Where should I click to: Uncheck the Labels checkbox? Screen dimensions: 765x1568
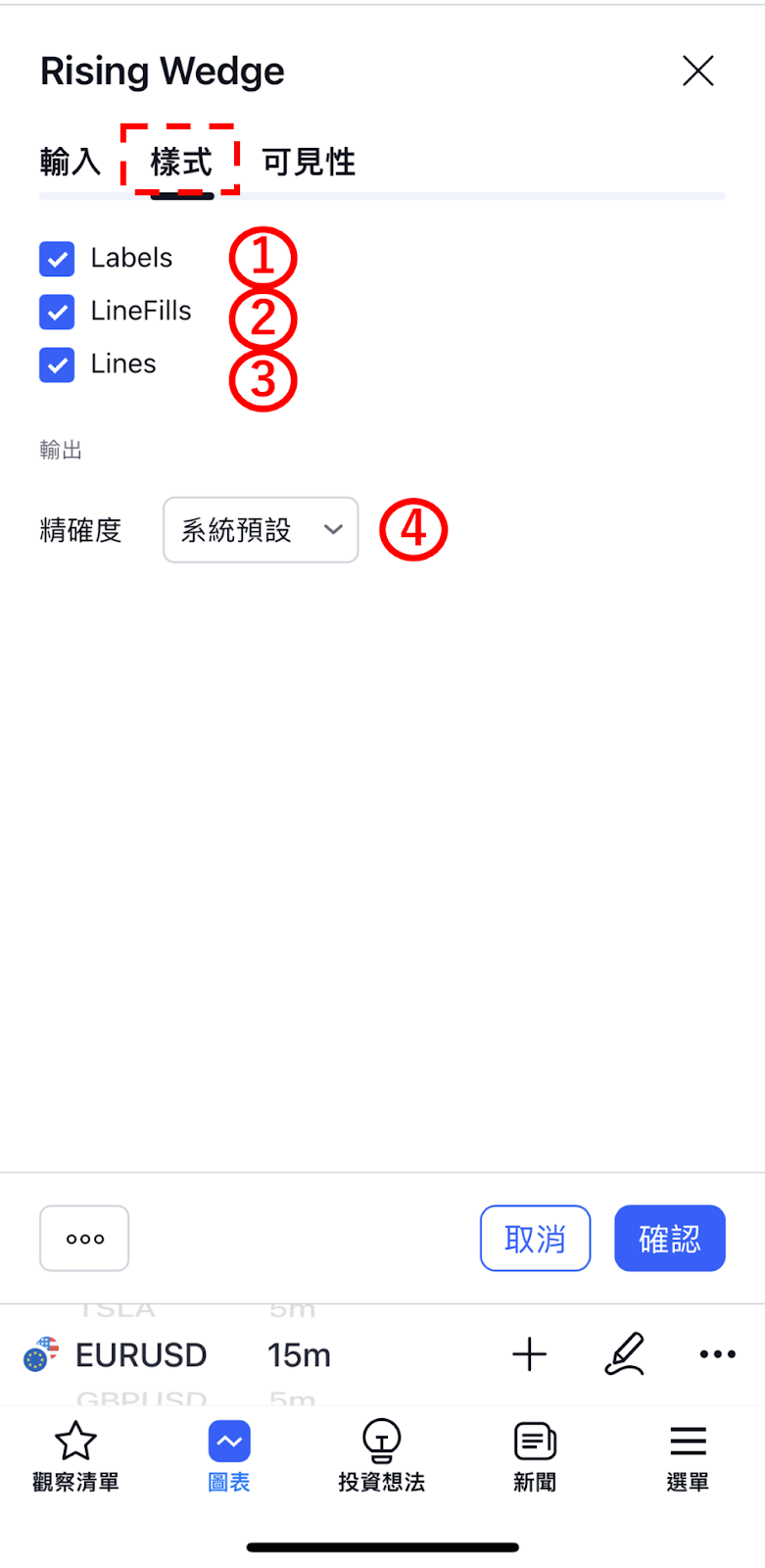(57, 259)
